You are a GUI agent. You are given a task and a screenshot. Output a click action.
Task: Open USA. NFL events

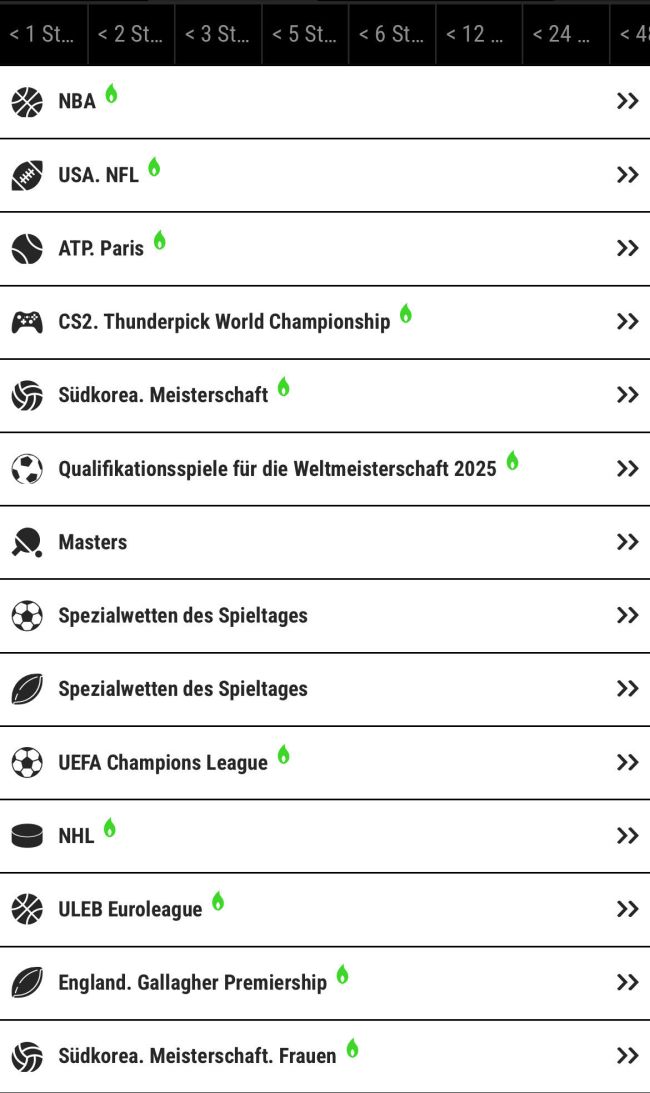tap(324, 175)
